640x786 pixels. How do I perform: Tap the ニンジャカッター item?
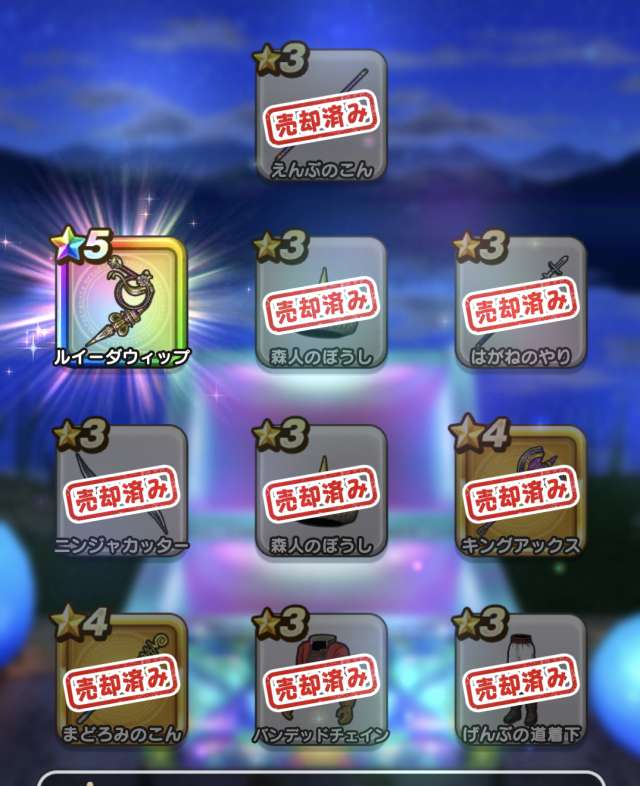coord(122,490)
